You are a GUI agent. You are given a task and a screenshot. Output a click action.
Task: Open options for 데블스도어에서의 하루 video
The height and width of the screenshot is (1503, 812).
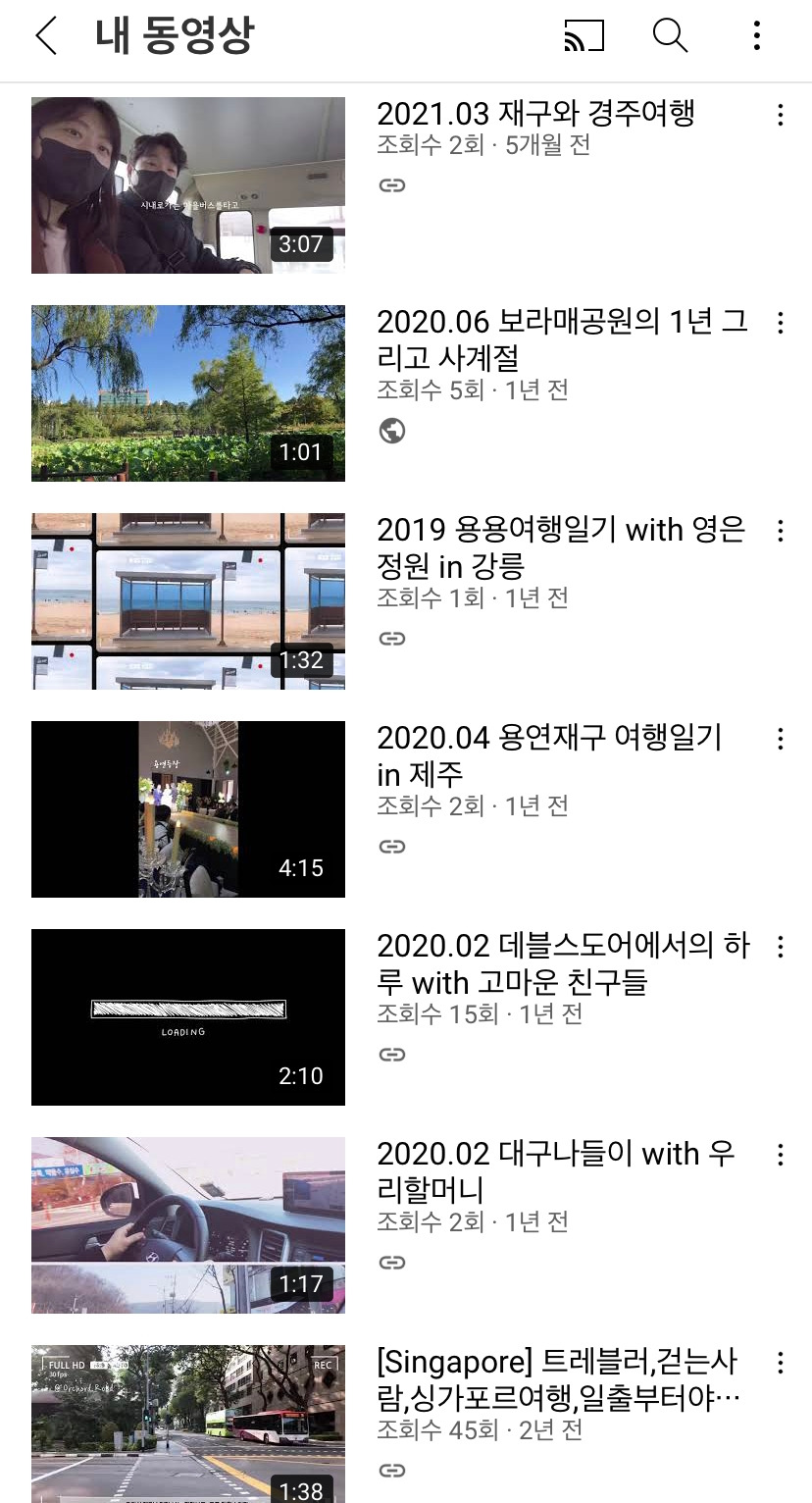(781, 947)
